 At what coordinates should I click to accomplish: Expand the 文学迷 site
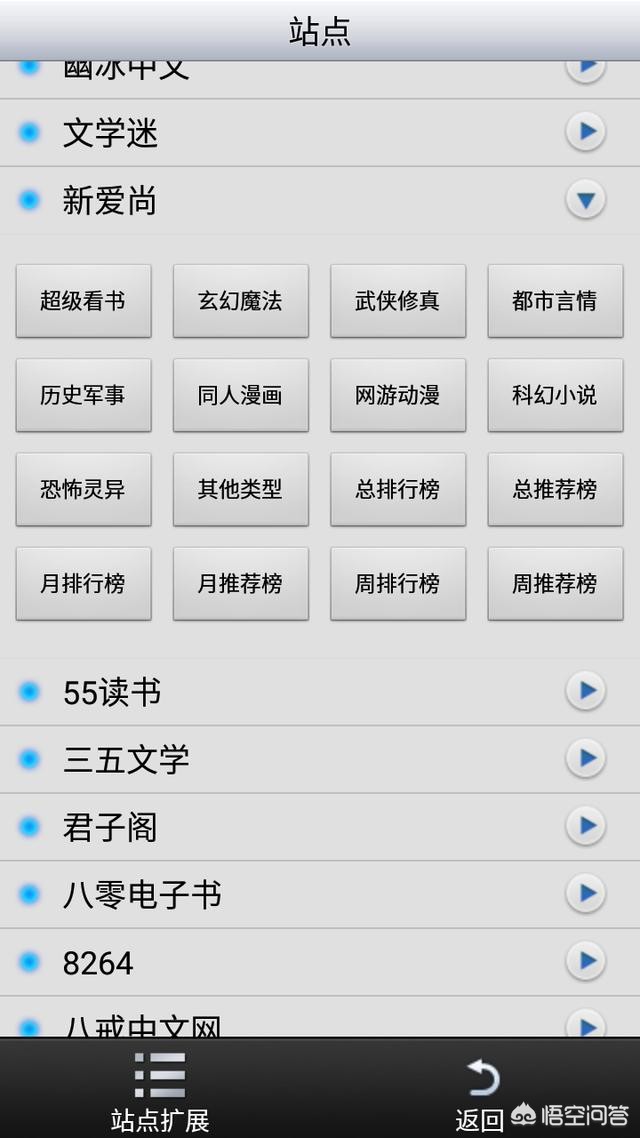click(585, 132)
